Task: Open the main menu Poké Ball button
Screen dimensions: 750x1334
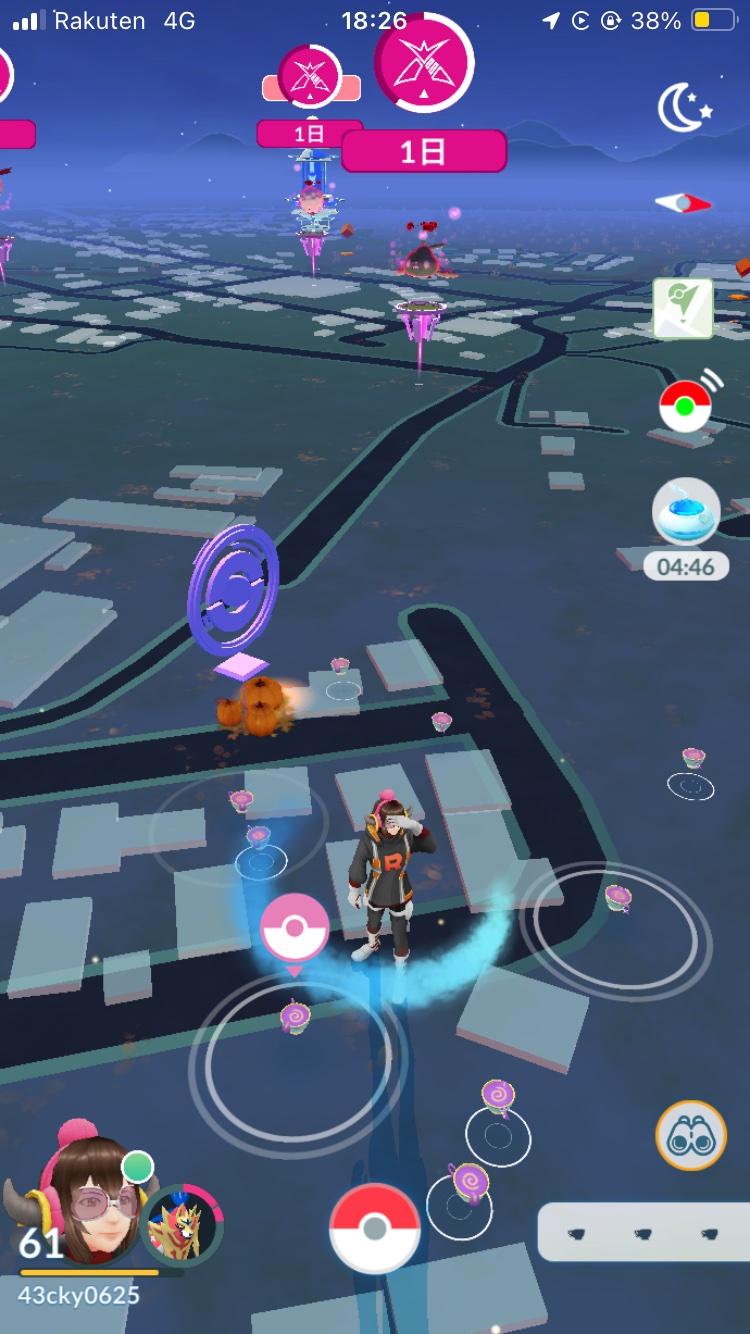Action: tap(374, 1228)
